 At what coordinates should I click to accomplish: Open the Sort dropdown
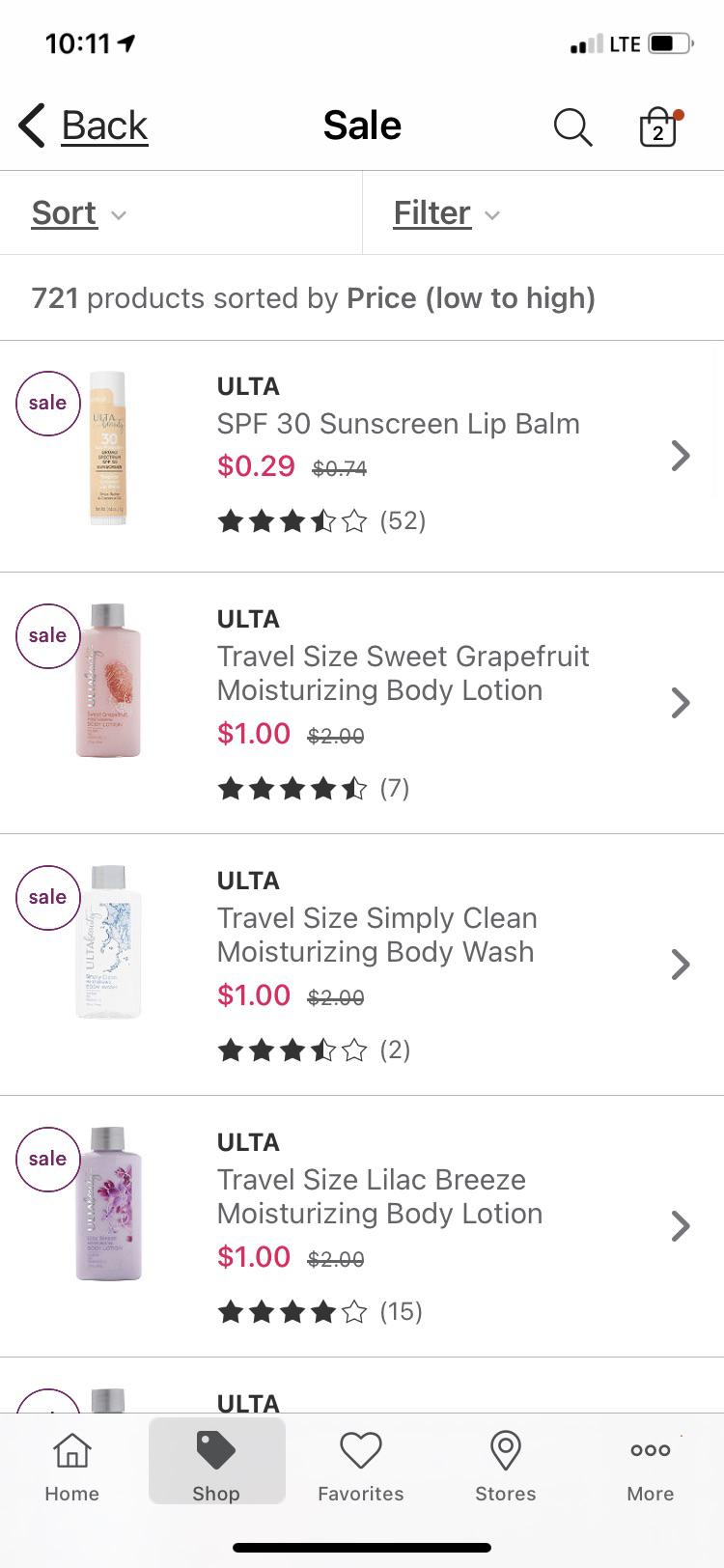(x=79, y=212)
